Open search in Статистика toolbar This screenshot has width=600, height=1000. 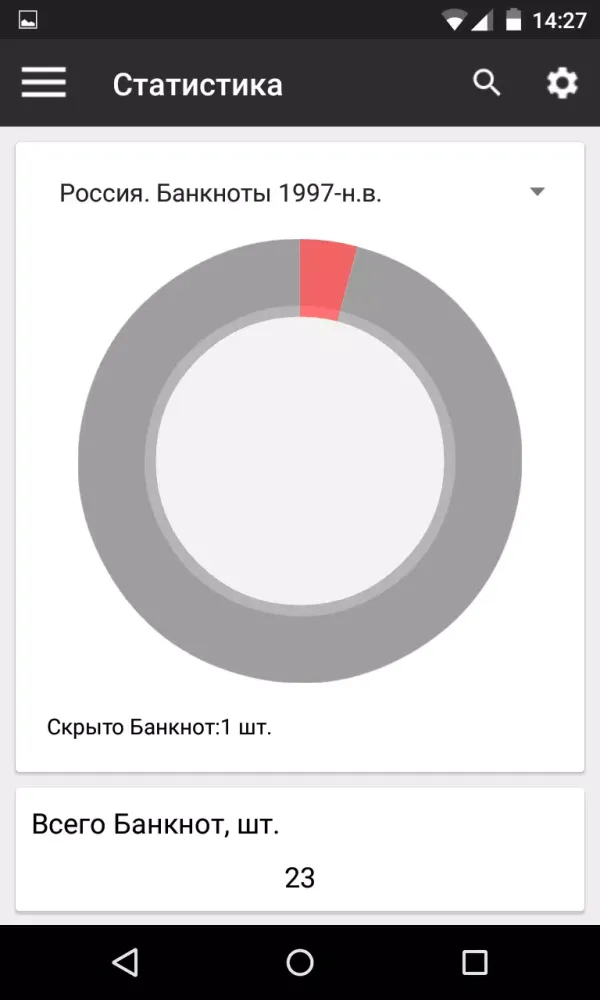[487, 83]
